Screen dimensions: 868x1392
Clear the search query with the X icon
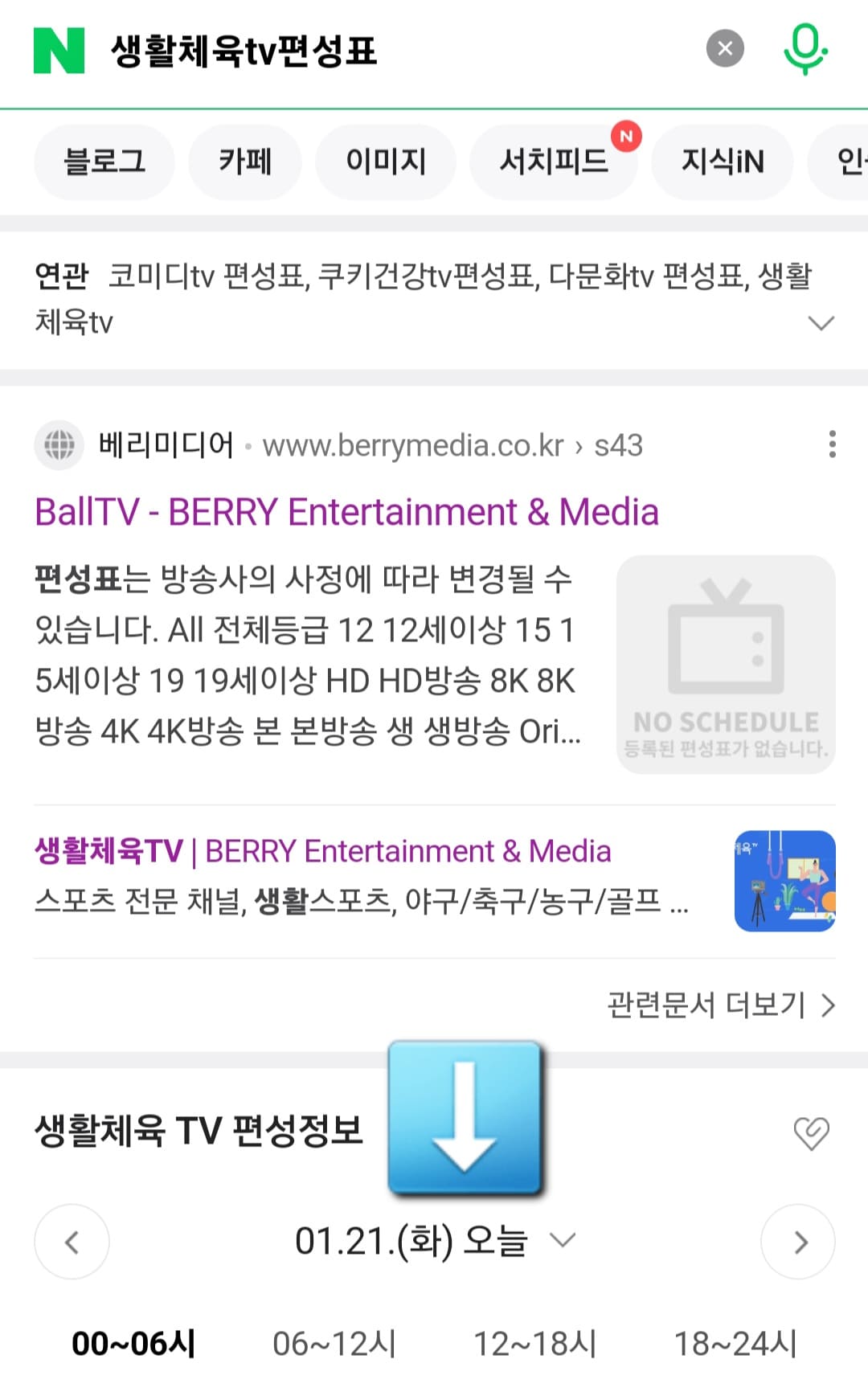pyautogui.click(x=724, y=48)
